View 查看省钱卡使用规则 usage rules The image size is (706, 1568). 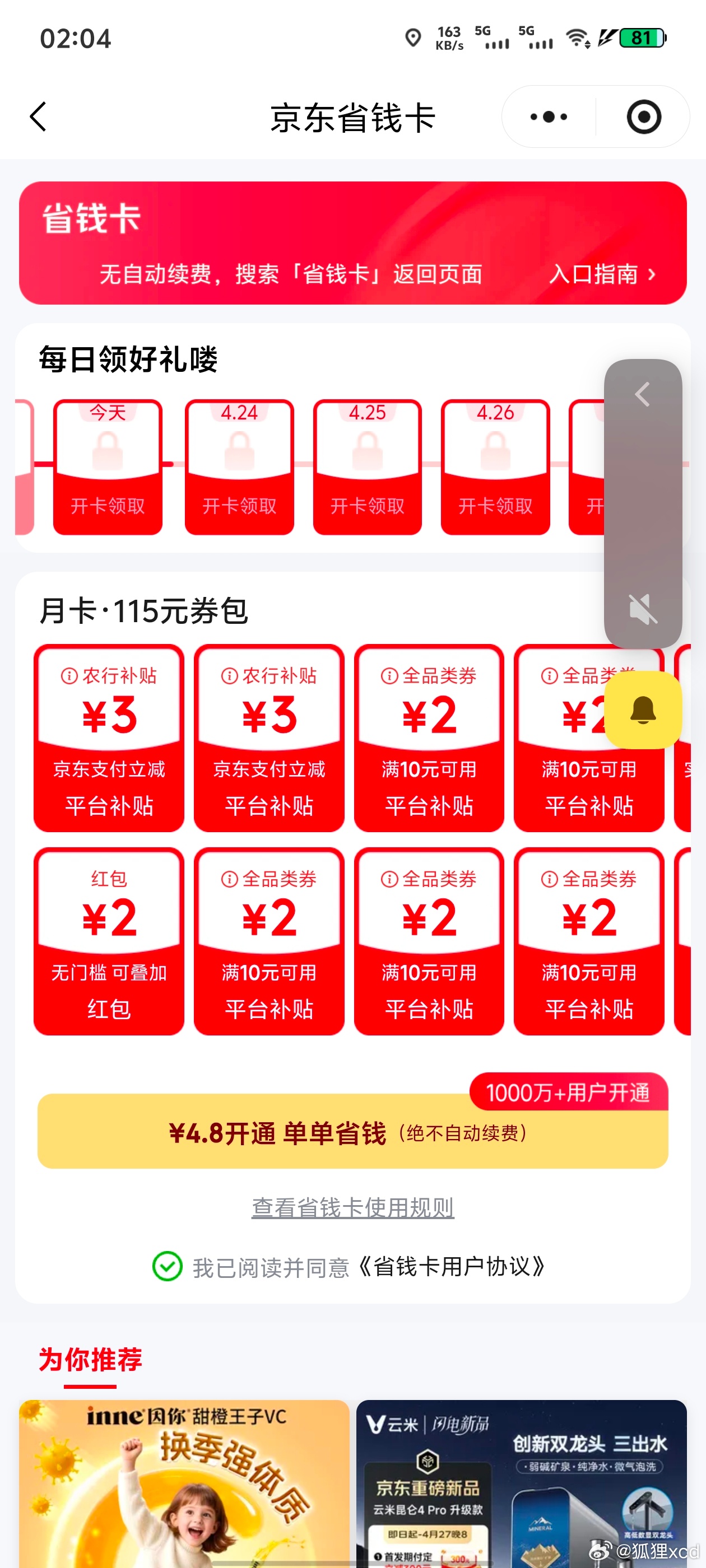tap(352, 1207)
